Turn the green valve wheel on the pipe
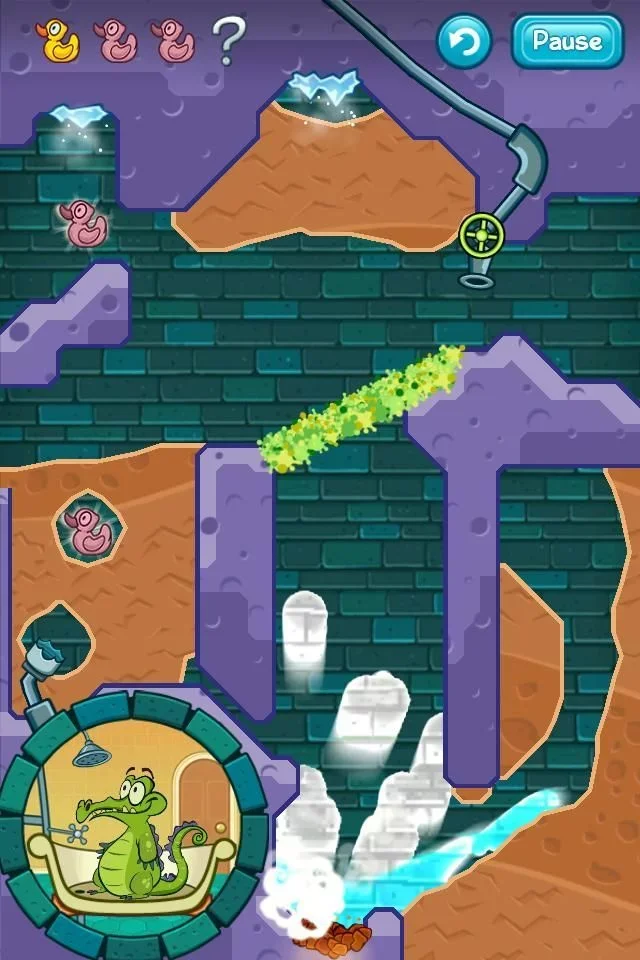640x960 pixels. (482, 235)
